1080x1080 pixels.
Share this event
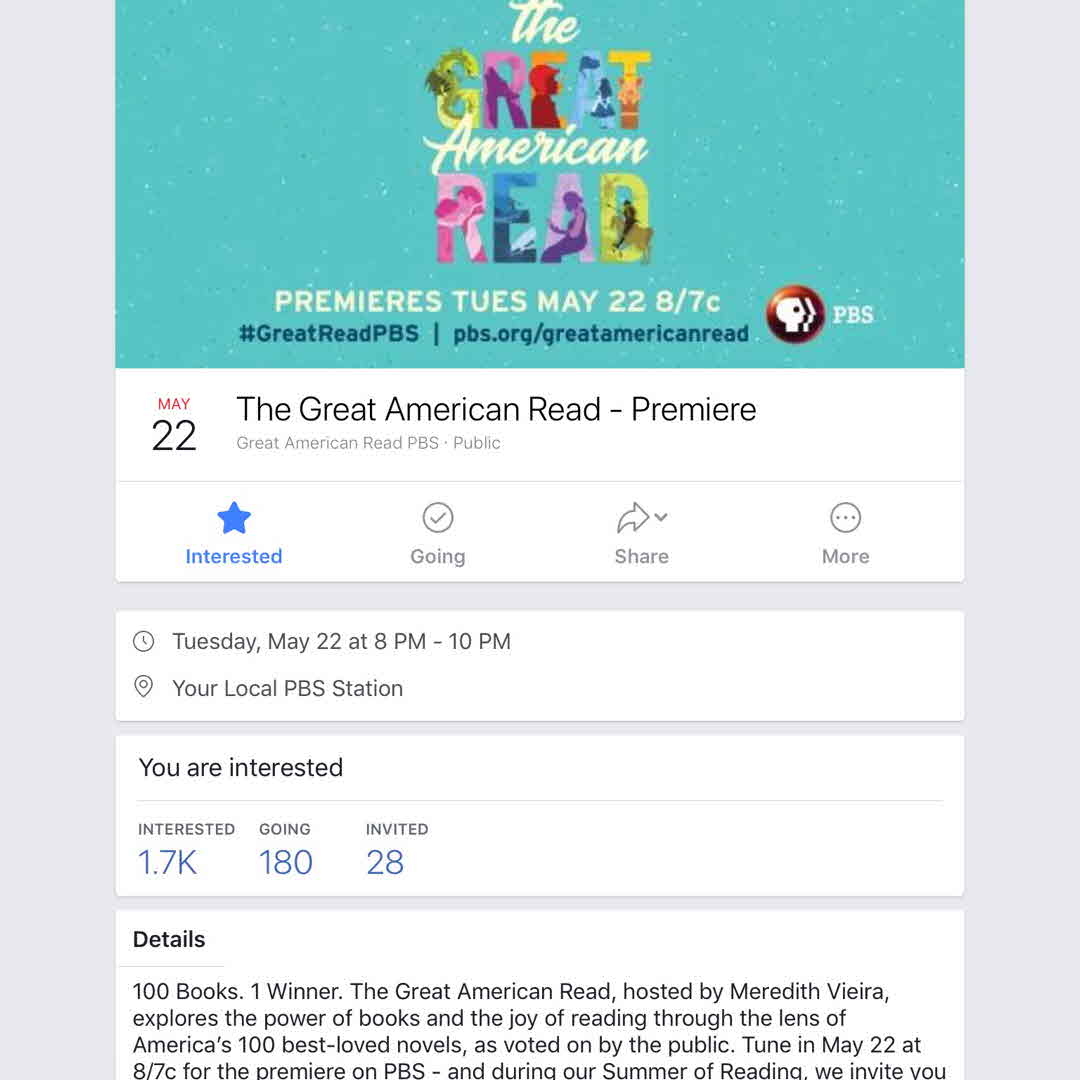click(x=641, y=533)
